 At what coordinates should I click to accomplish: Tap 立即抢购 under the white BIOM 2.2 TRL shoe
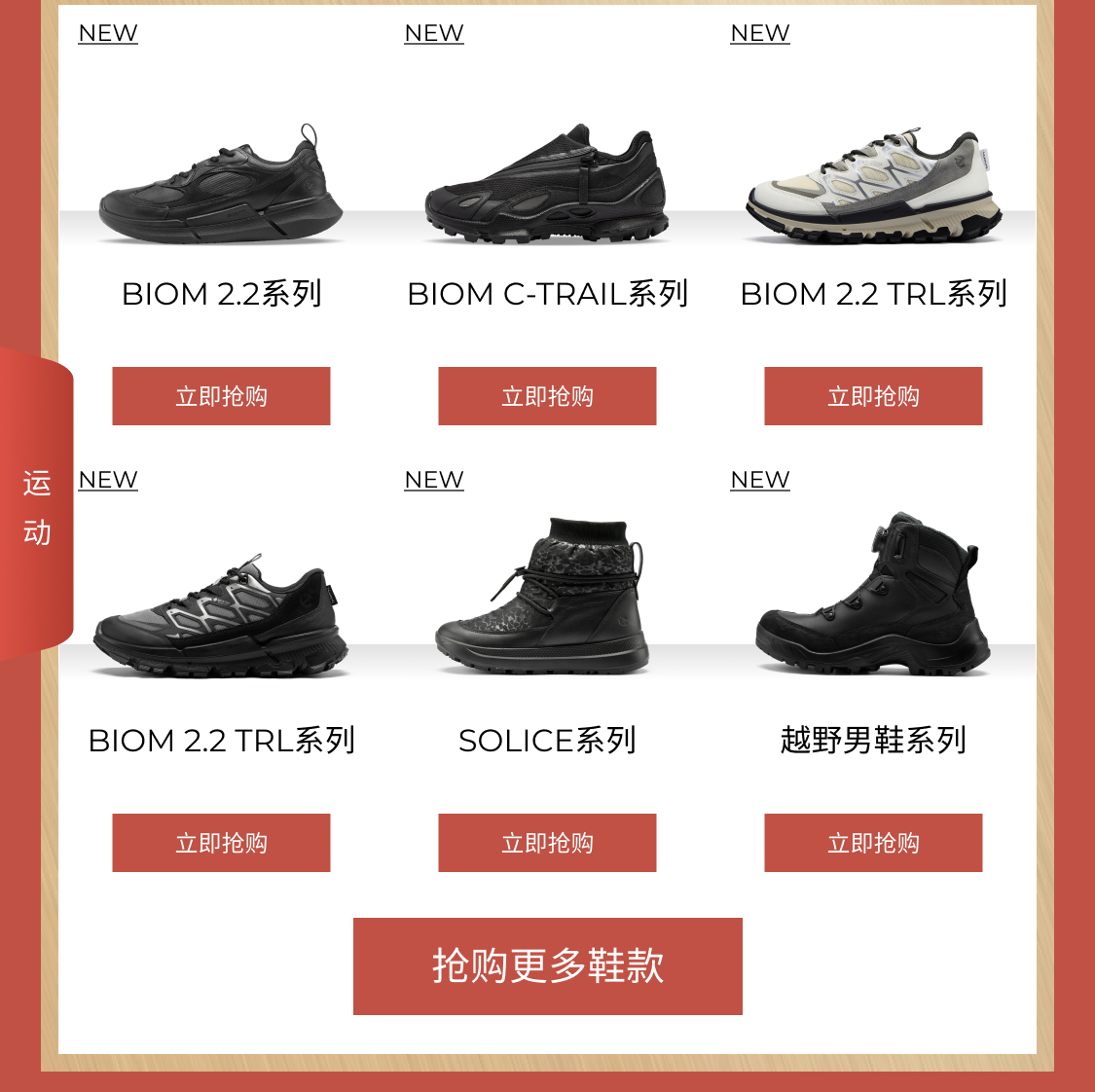pos(873,396)
